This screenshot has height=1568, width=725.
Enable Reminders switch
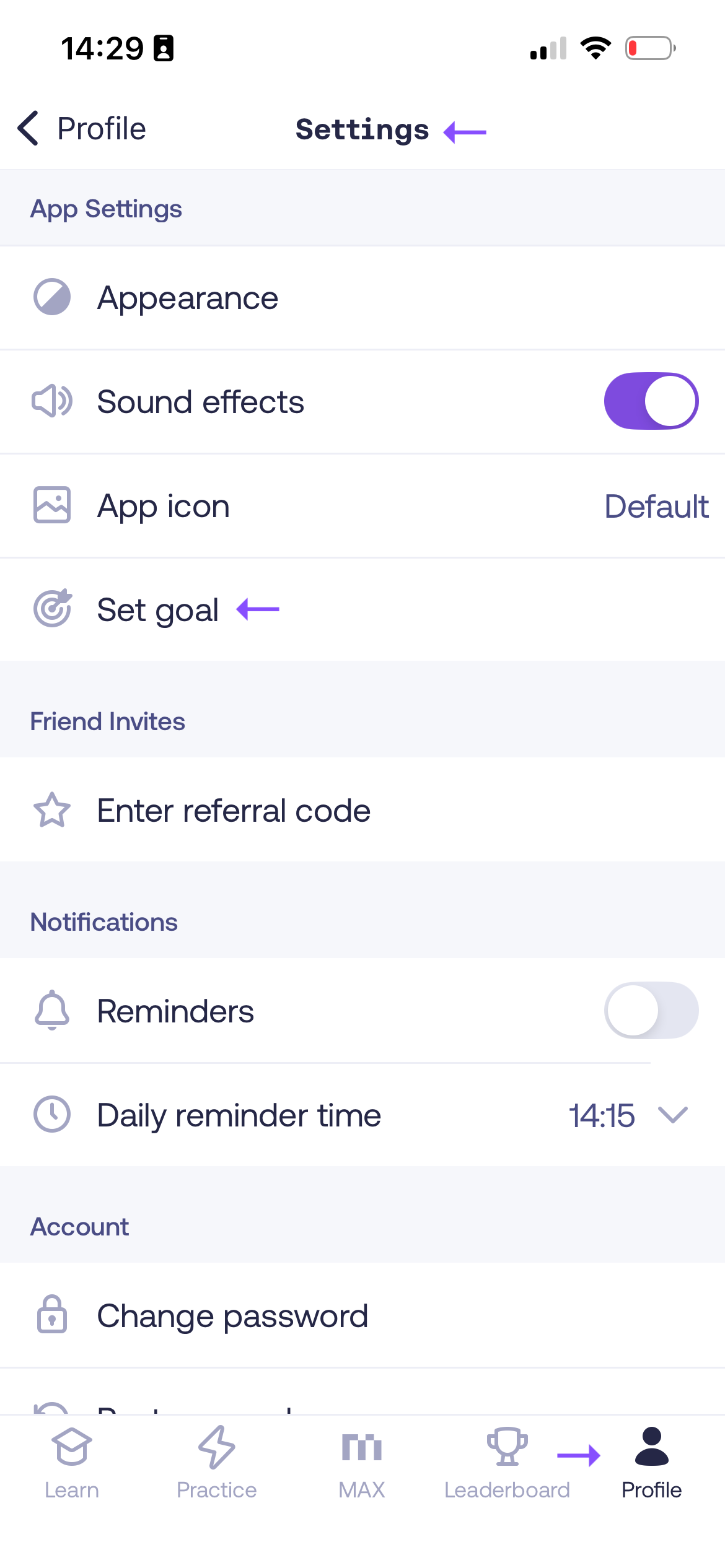coord(651,1010)
